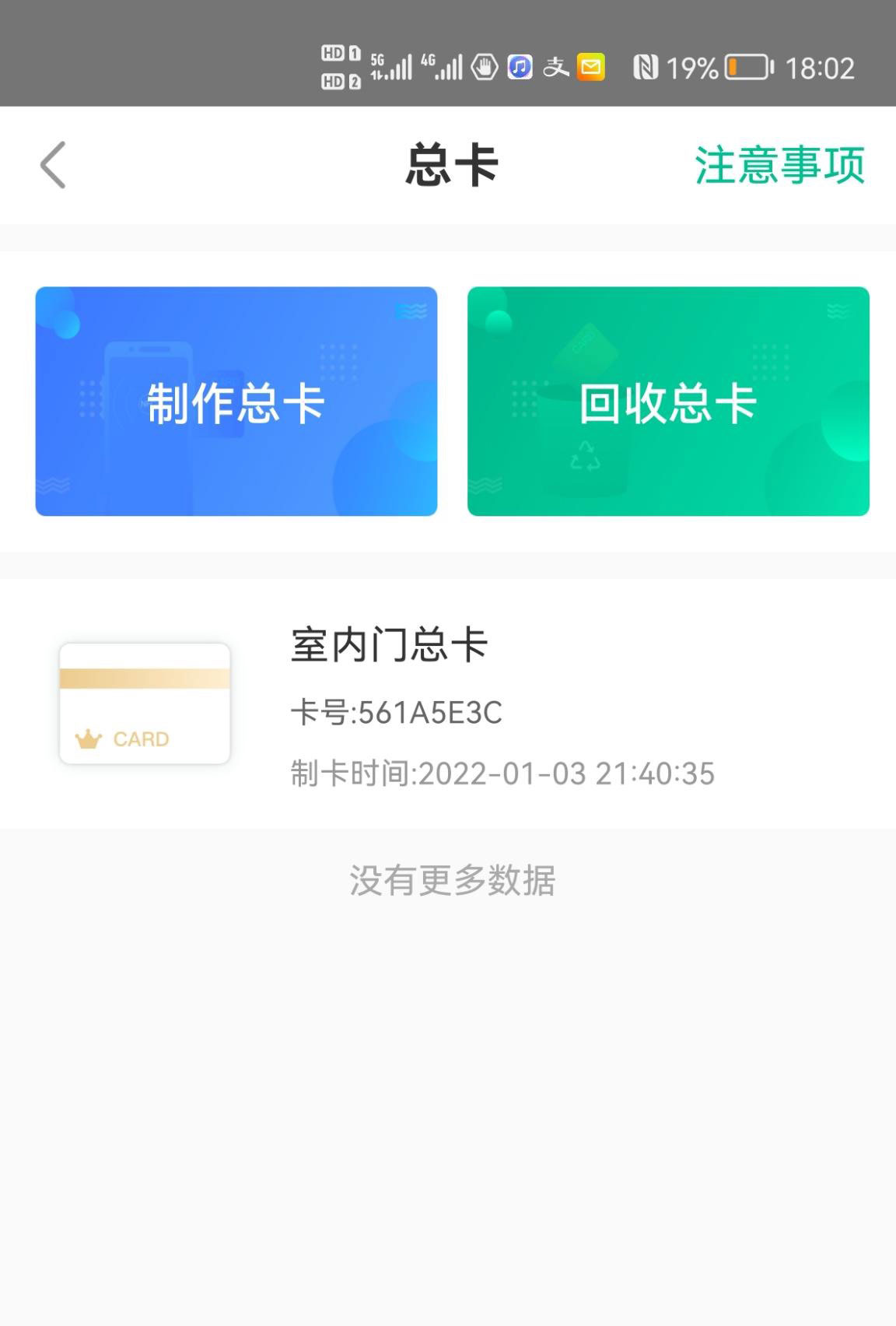Screen dimensions: 896x1326
Task: Select the green 回收总卡 card
Action: click(668, 402)
